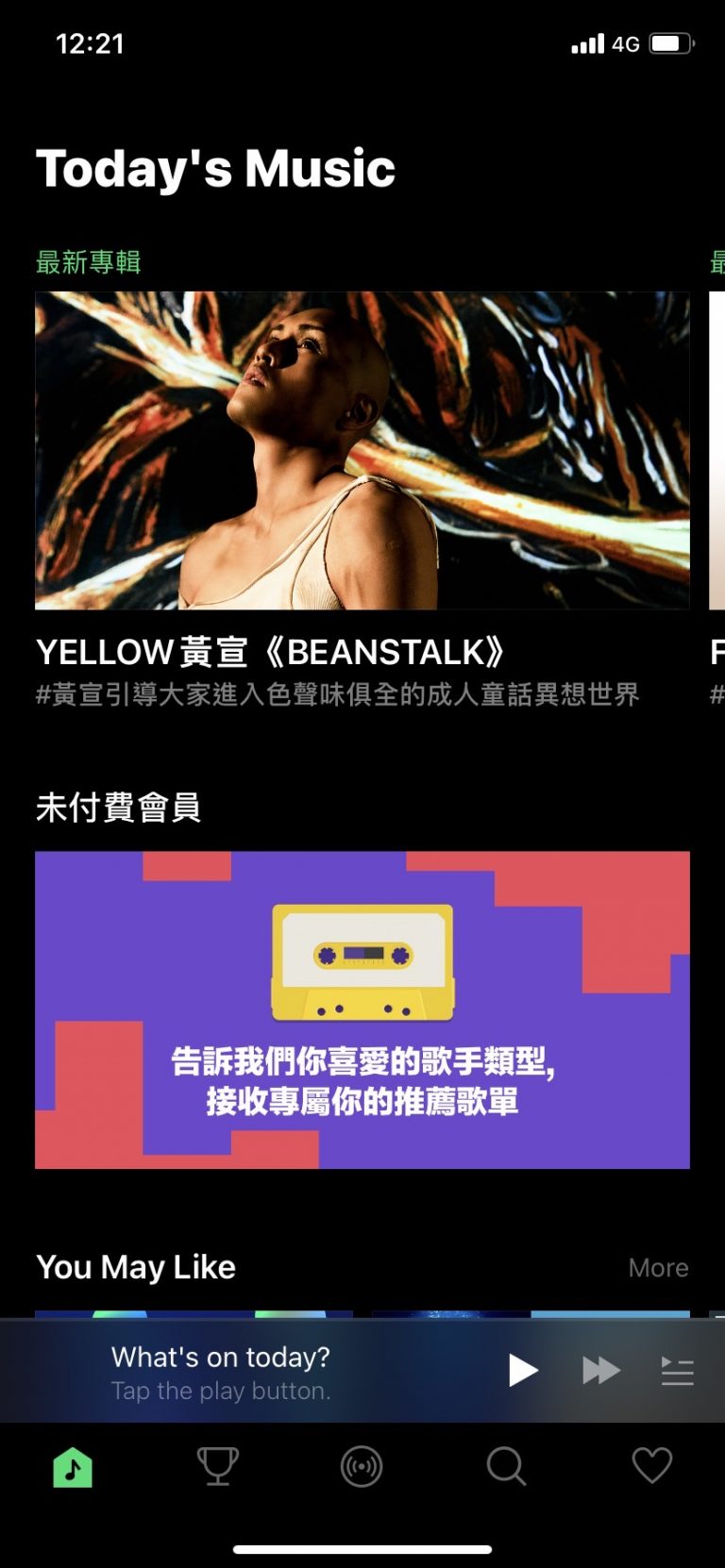This screenshot has width=725, height=1568.
Task: Switch to the radio broadcast tab
Action: pyautogui.click(x=362, y=1467)
